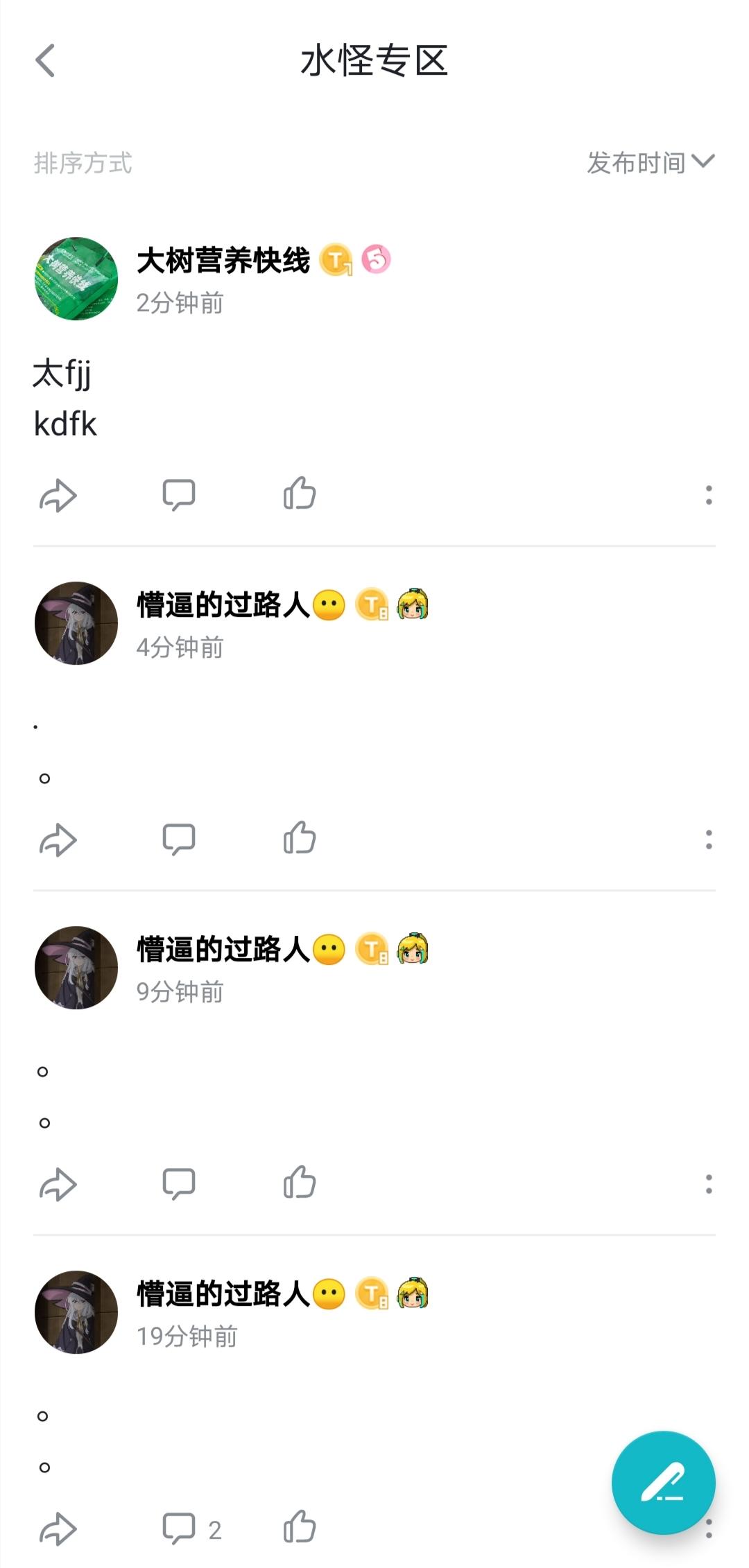749x1568 pixels.
Task: Share the post from 9分钟前
Action: pyautogui.click(x=58, y=1184)
